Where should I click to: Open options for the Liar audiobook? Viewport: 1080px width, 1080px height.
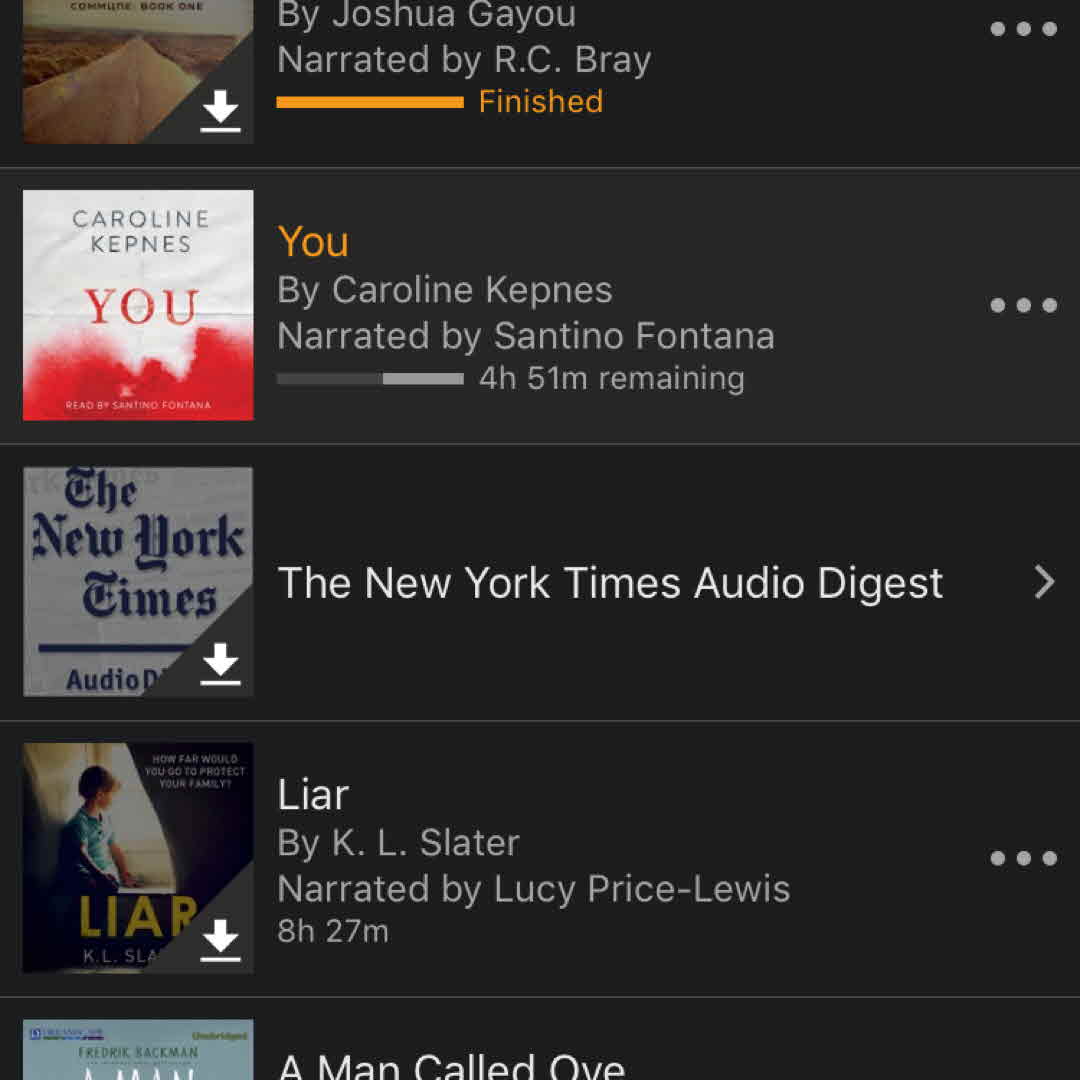click(x=1023, y=858)
